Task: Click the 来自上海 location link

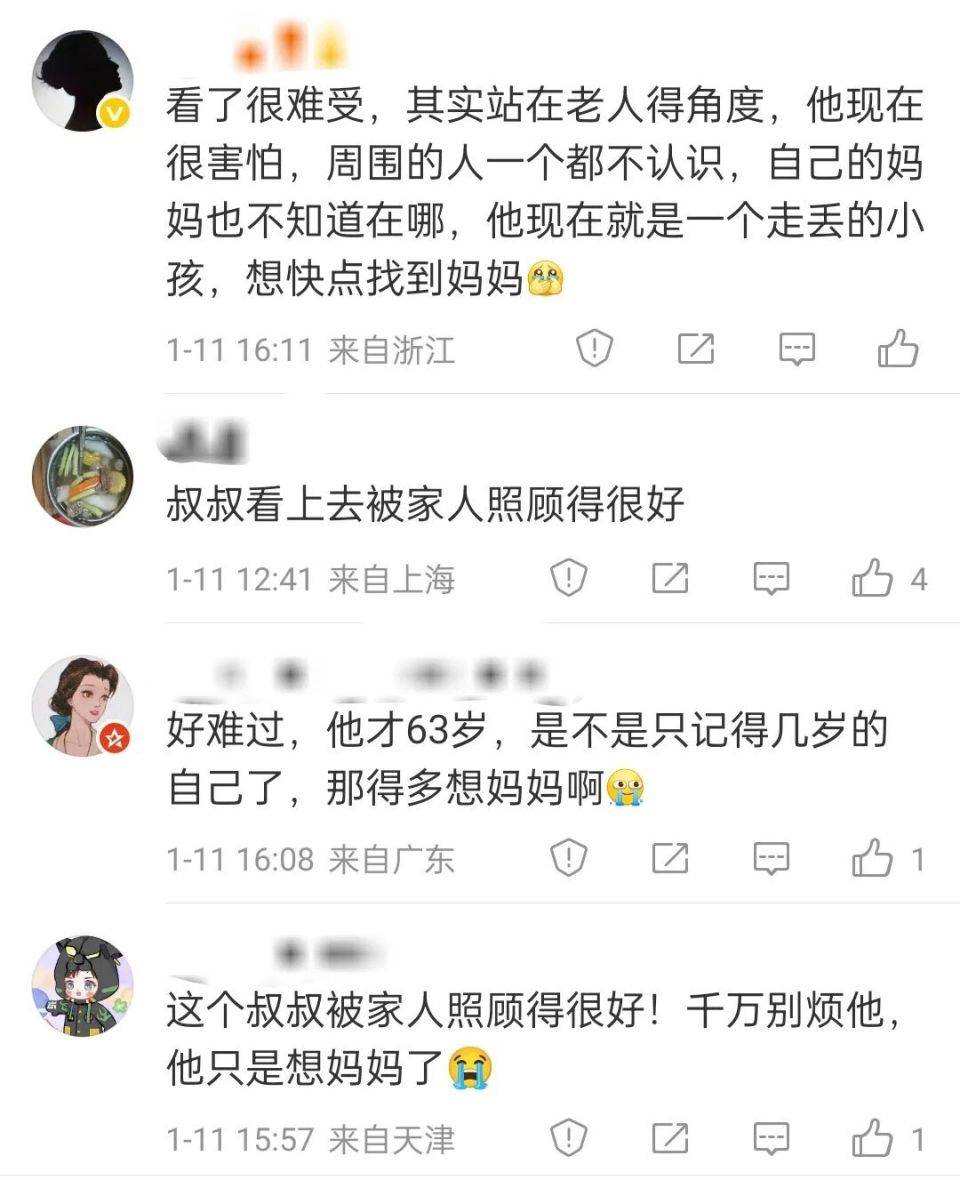Action: [x=393, y=578]
